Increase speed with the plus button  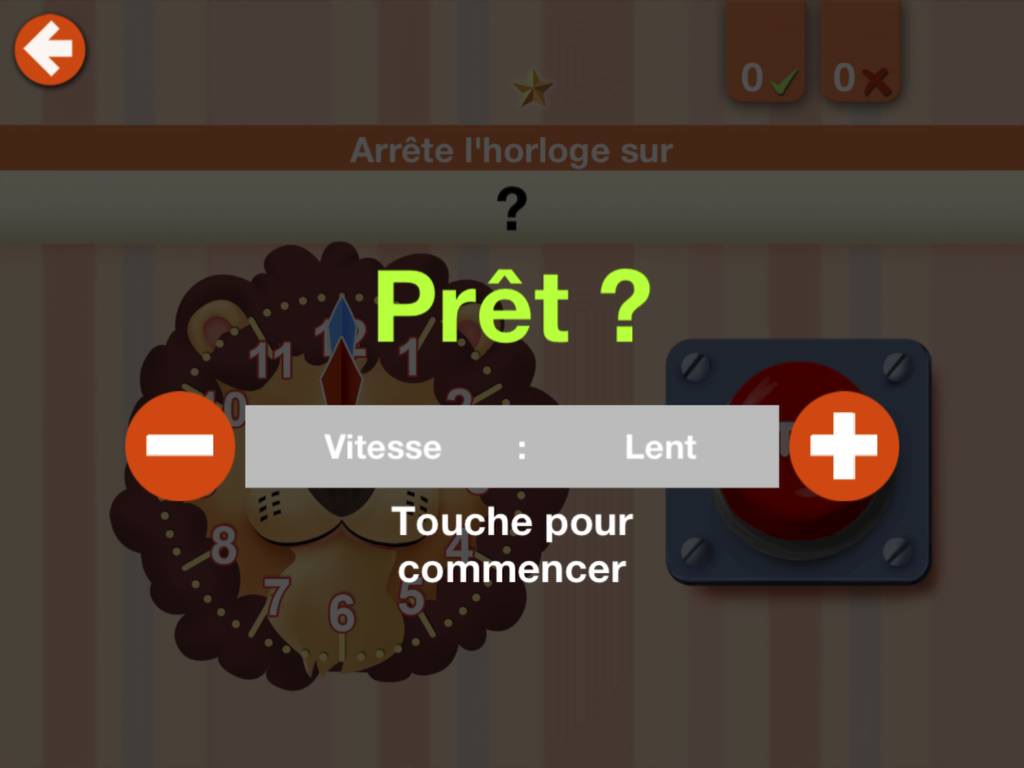(x=844, y=446)
